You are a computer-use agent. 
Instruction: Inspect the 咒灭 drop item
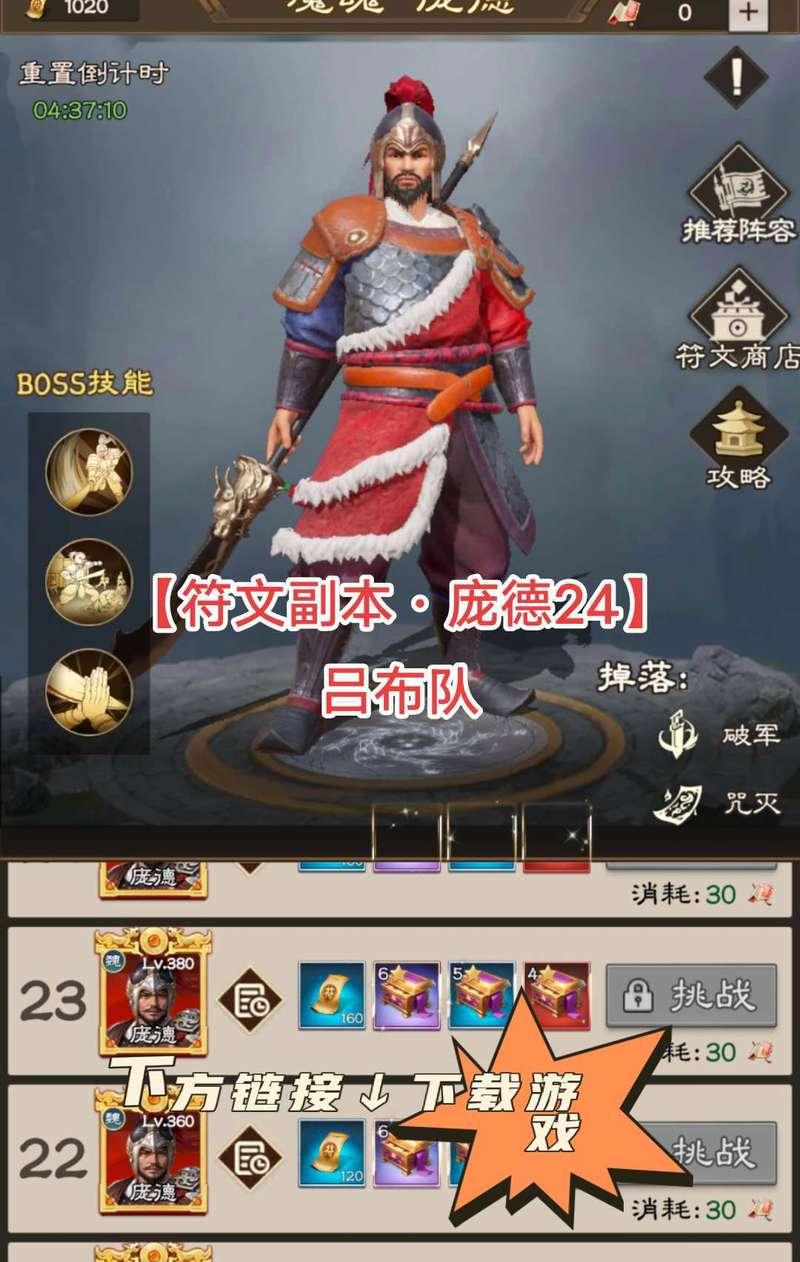680,803
